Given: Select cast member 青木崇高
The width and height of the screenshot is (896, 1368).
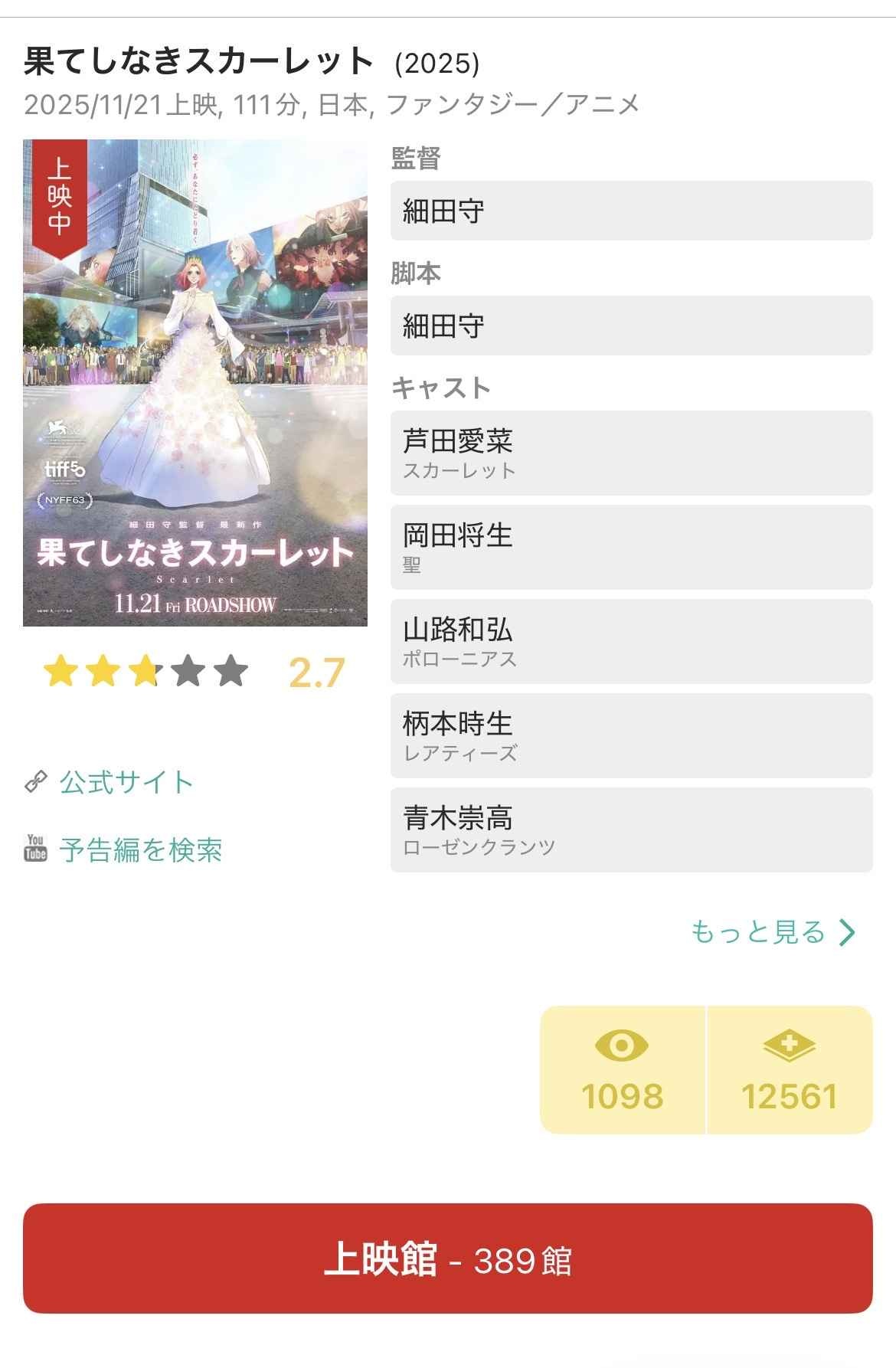Looking at the screenshot, I should pos(631,830).
